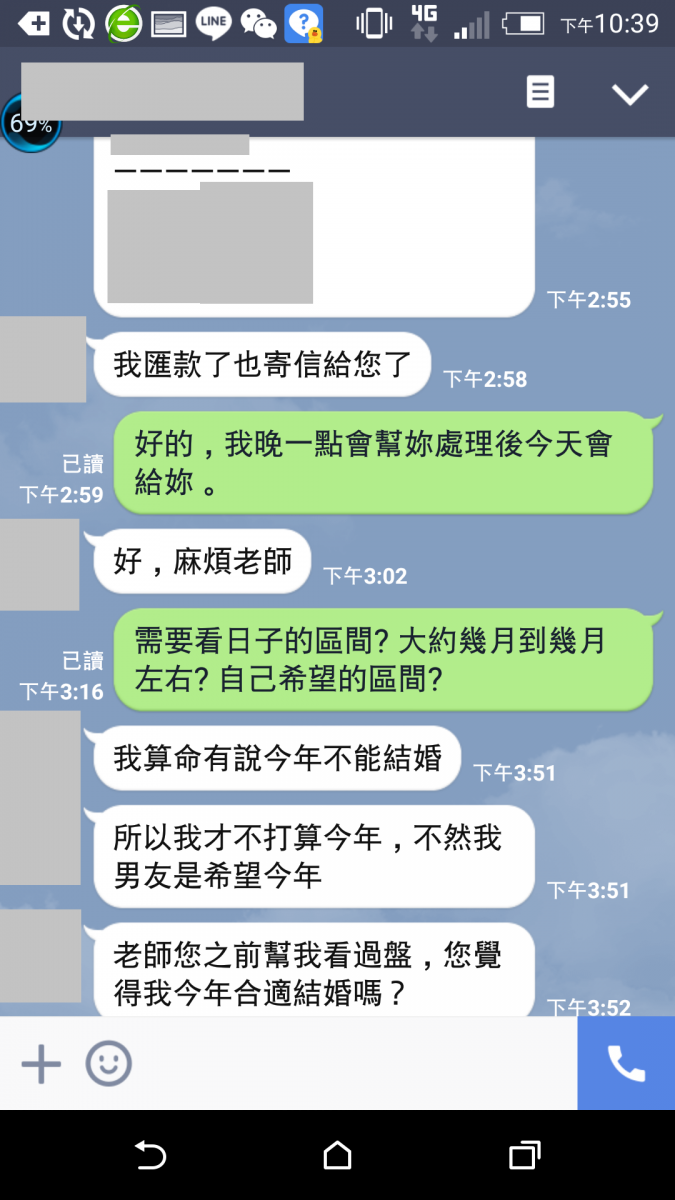The width and height of the screenshot is (675, 1200).
Task: Go back using system back button
Action: point(150,1156)
